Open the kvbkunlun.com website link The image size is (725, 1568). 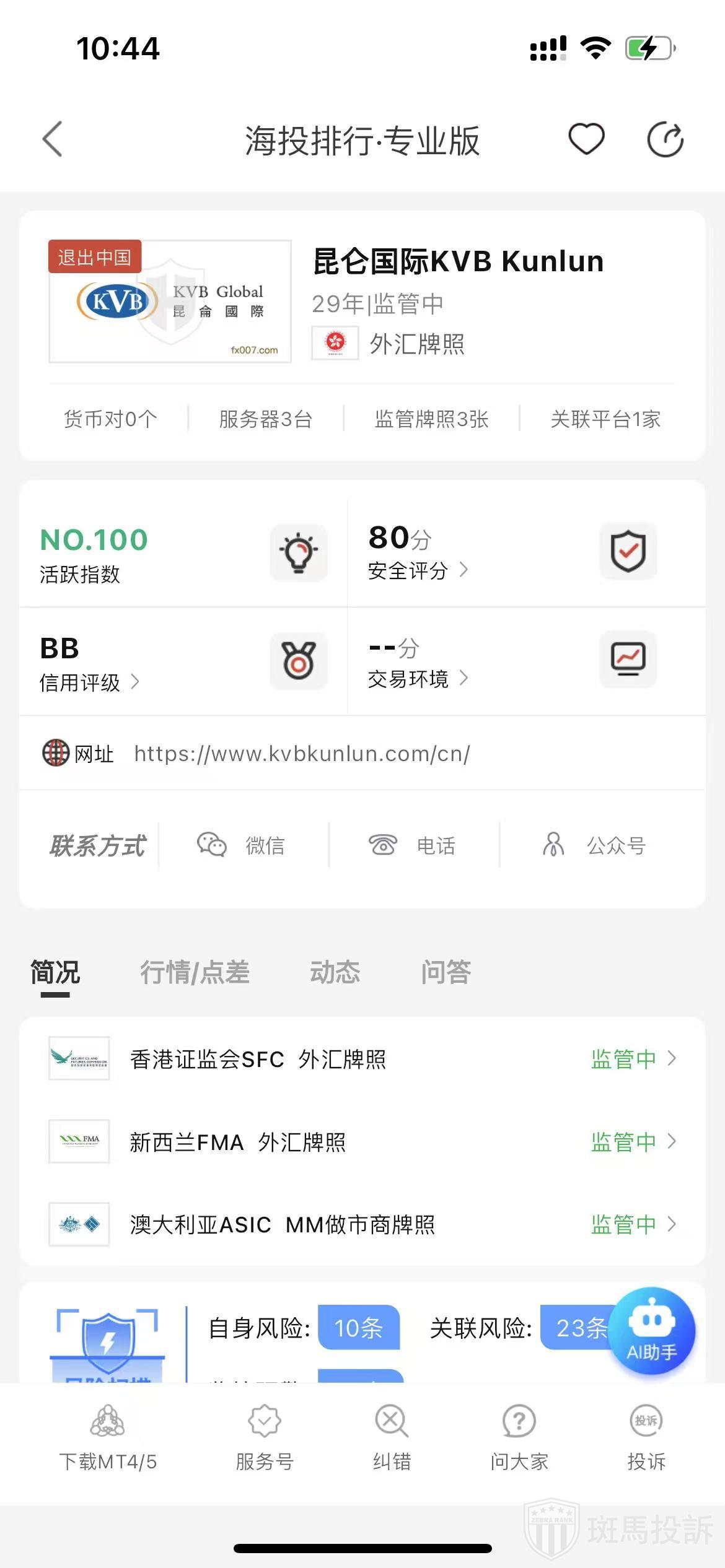(302, 754)
